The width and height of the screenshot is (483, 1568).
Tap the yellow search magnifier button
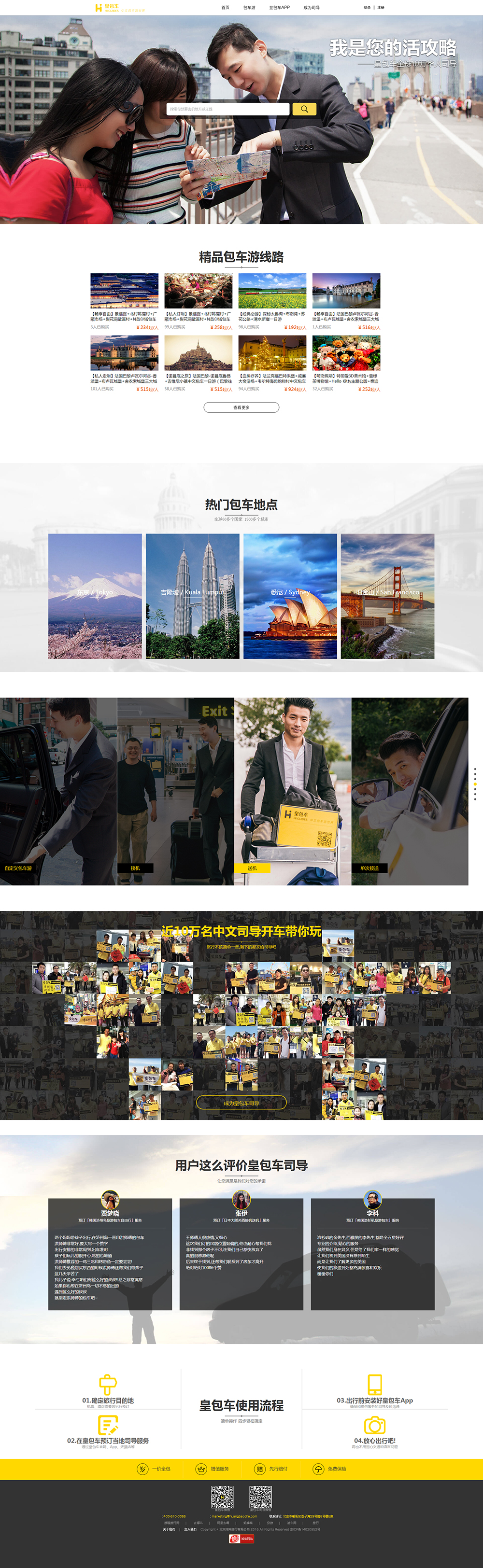pyautogui.click(x=304, y=109)
